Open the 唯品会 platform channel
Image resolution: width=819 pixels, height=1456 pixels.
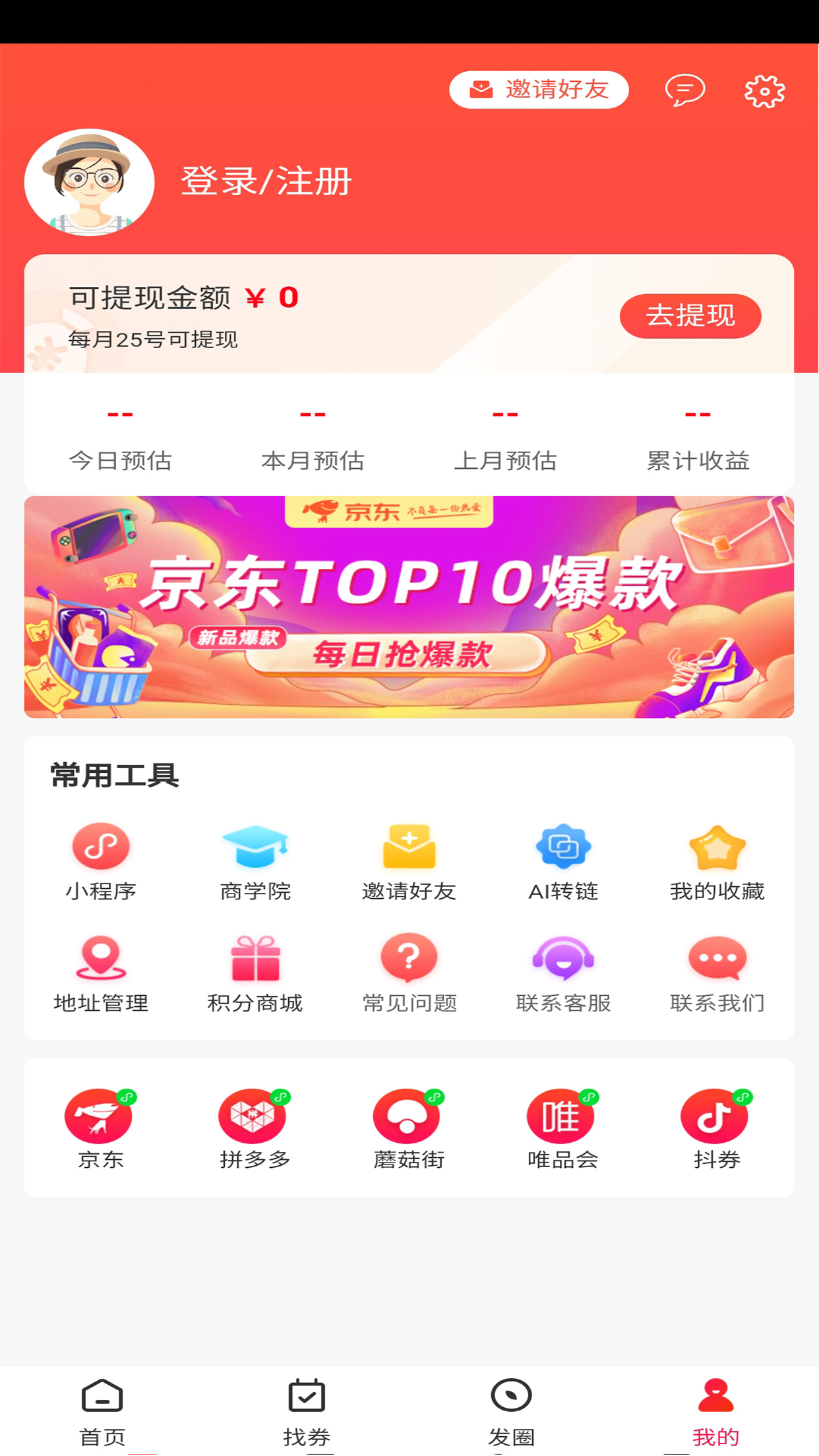(562, 1116)
